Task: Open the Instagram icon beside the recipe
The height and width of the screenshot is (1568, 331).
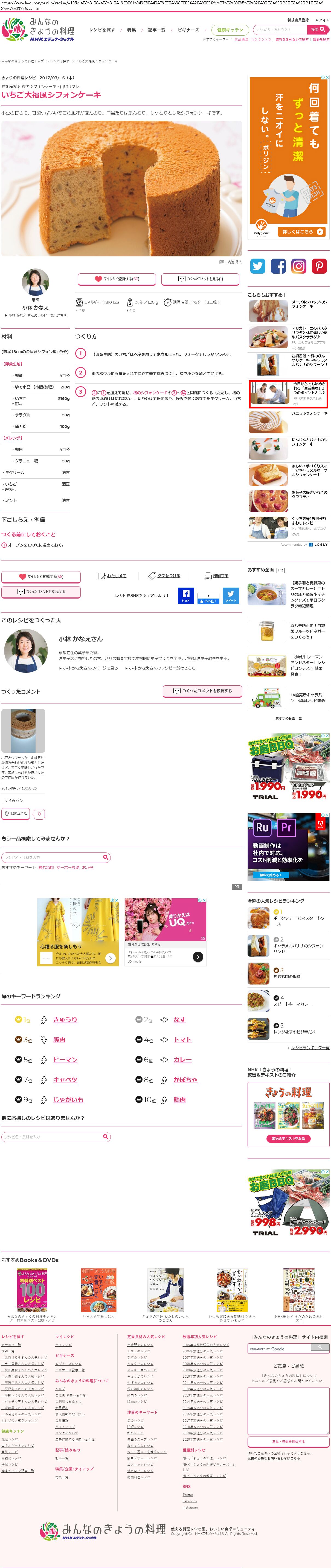Action: tap(299, 266)
